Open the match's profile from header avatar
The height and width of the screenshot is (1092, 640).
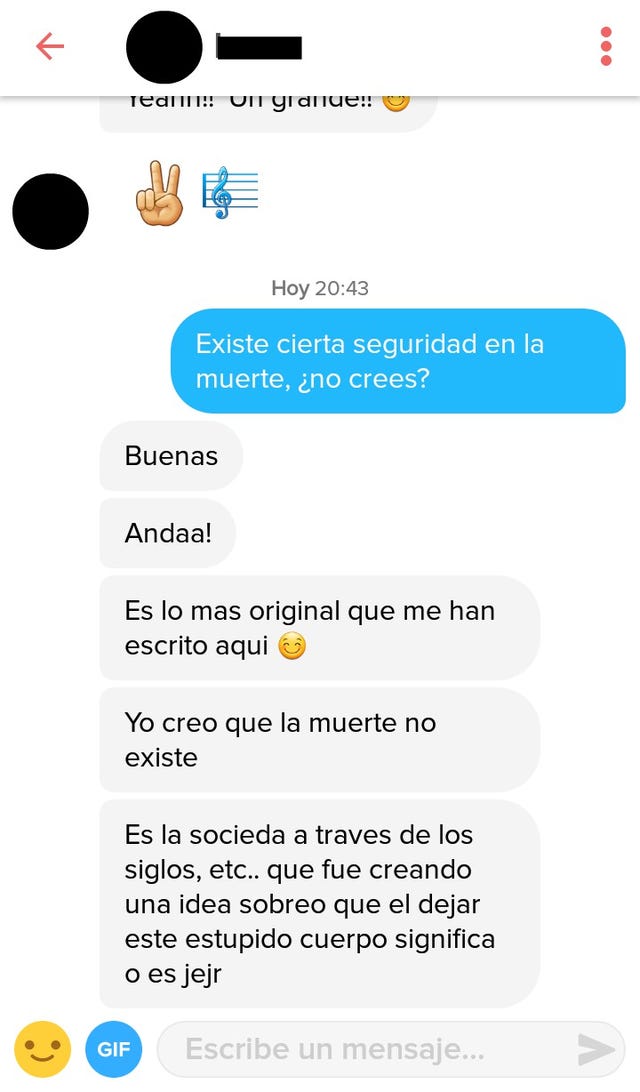[x=164, y=47]
